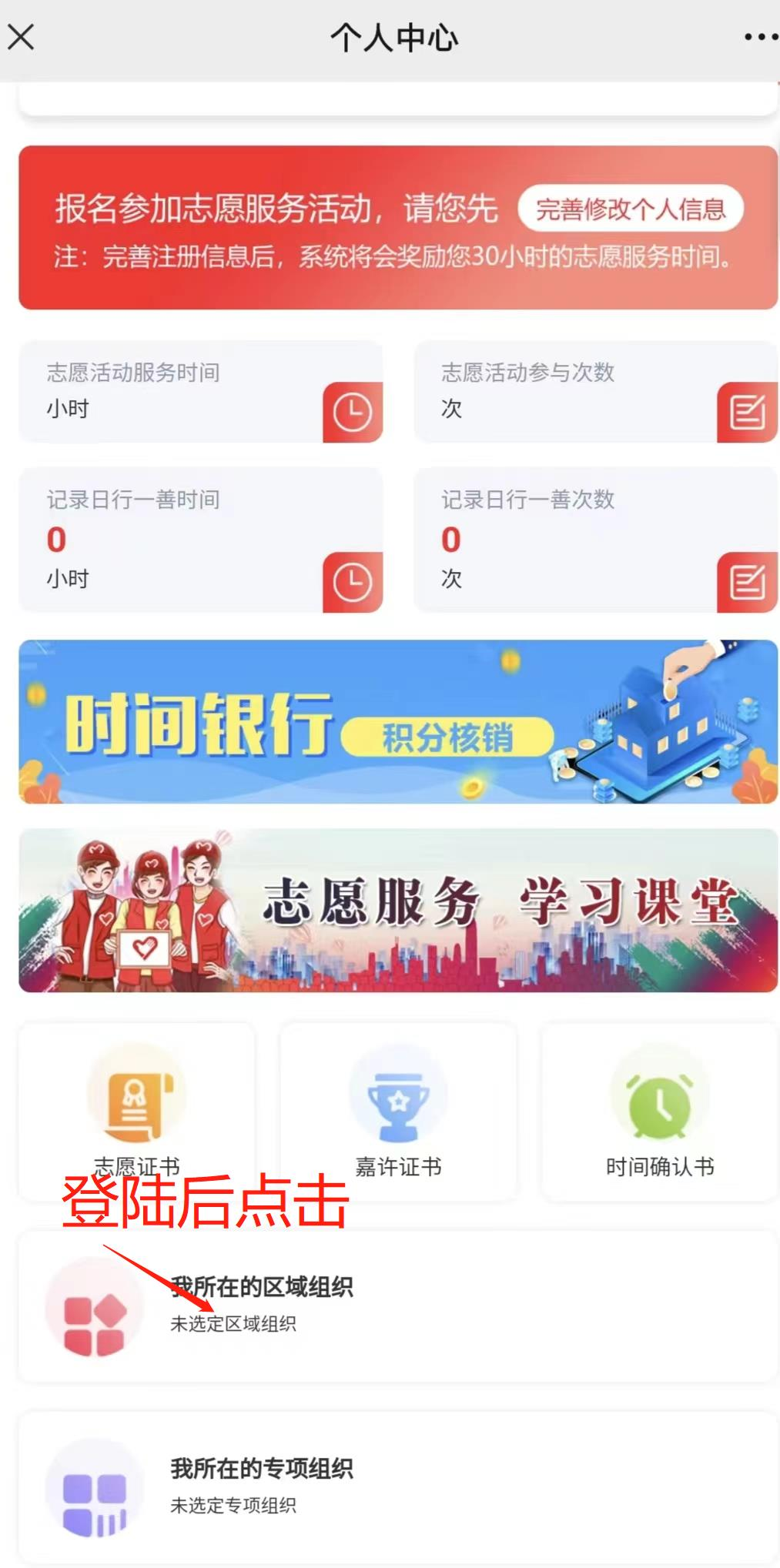The height and width of the screenshot is (1568, 780).
Task: Close the 个人中心 page
Action: [x=21, y=37]
